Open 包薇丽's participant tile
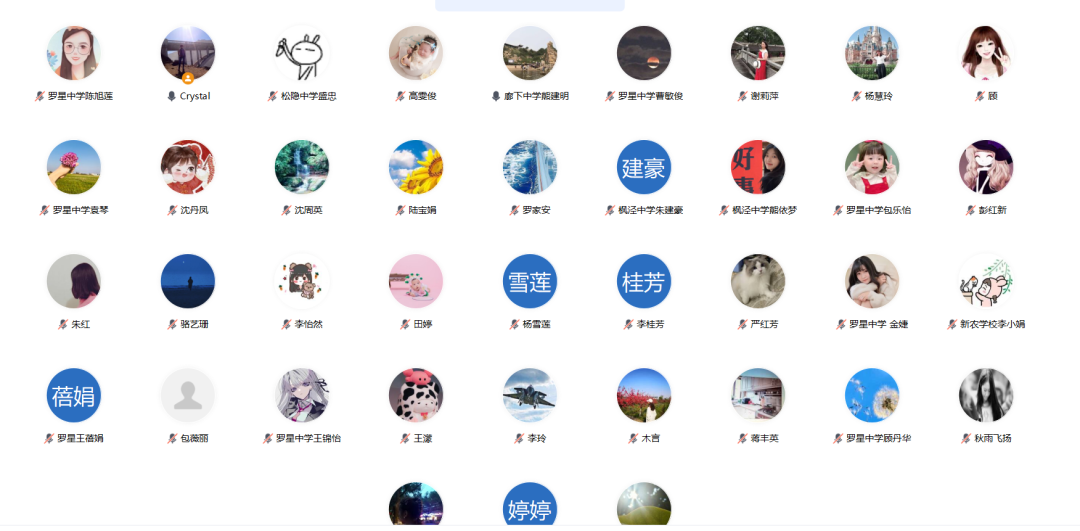This screenshot has height=531, width=1080. click(188, 395)
